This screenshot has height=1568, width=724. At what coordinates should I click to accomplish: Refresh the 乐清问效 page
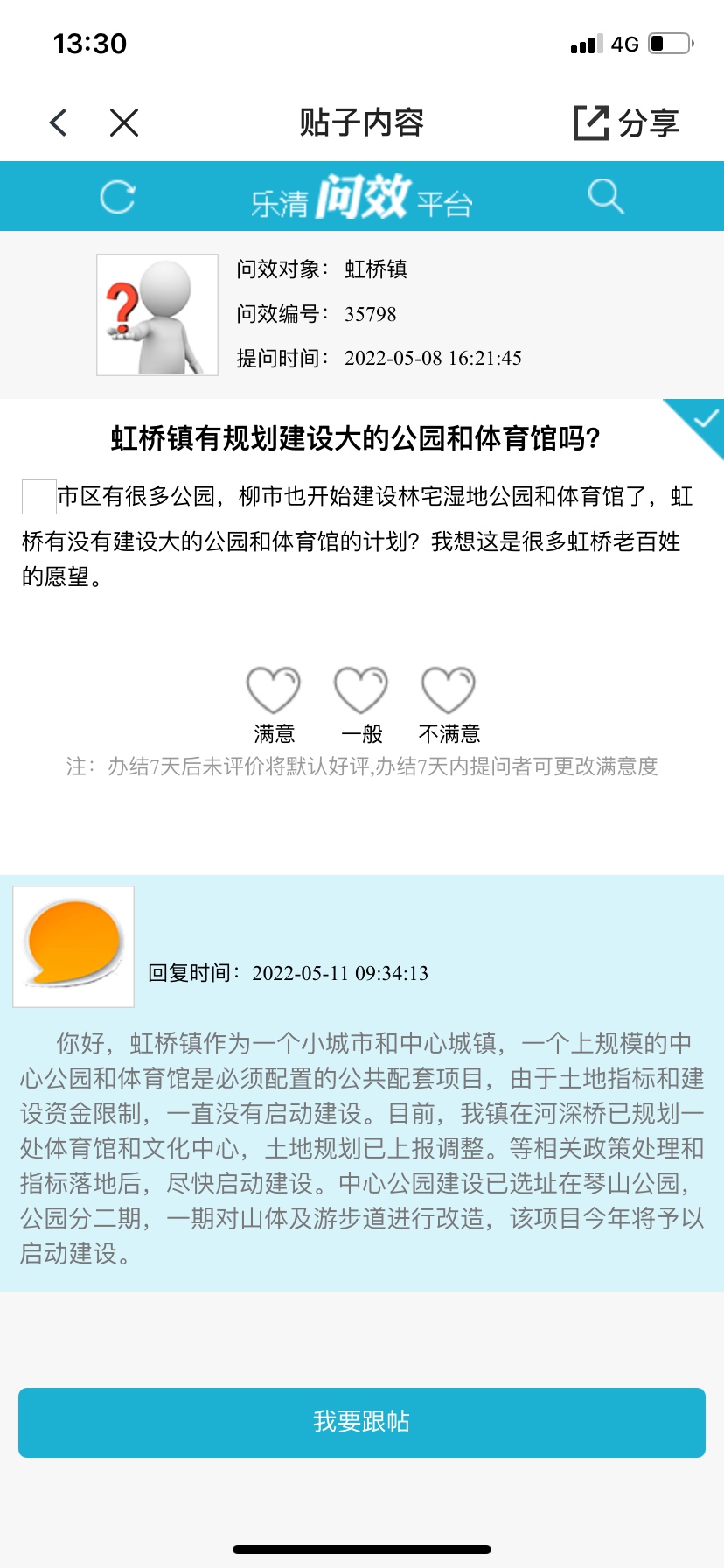(117, 197)
